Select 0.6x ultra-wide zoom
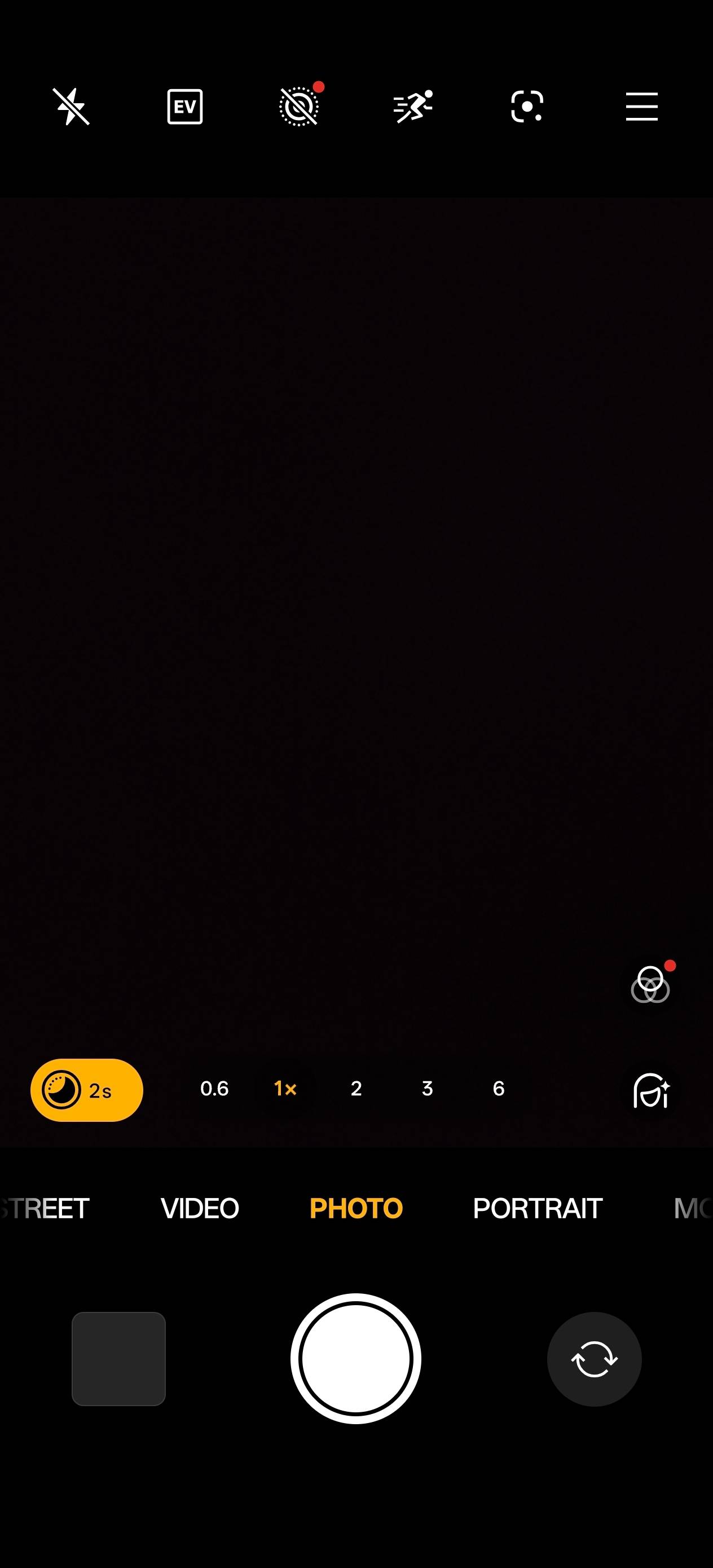Screen dimensions: 713x1568 (214, 1090)
